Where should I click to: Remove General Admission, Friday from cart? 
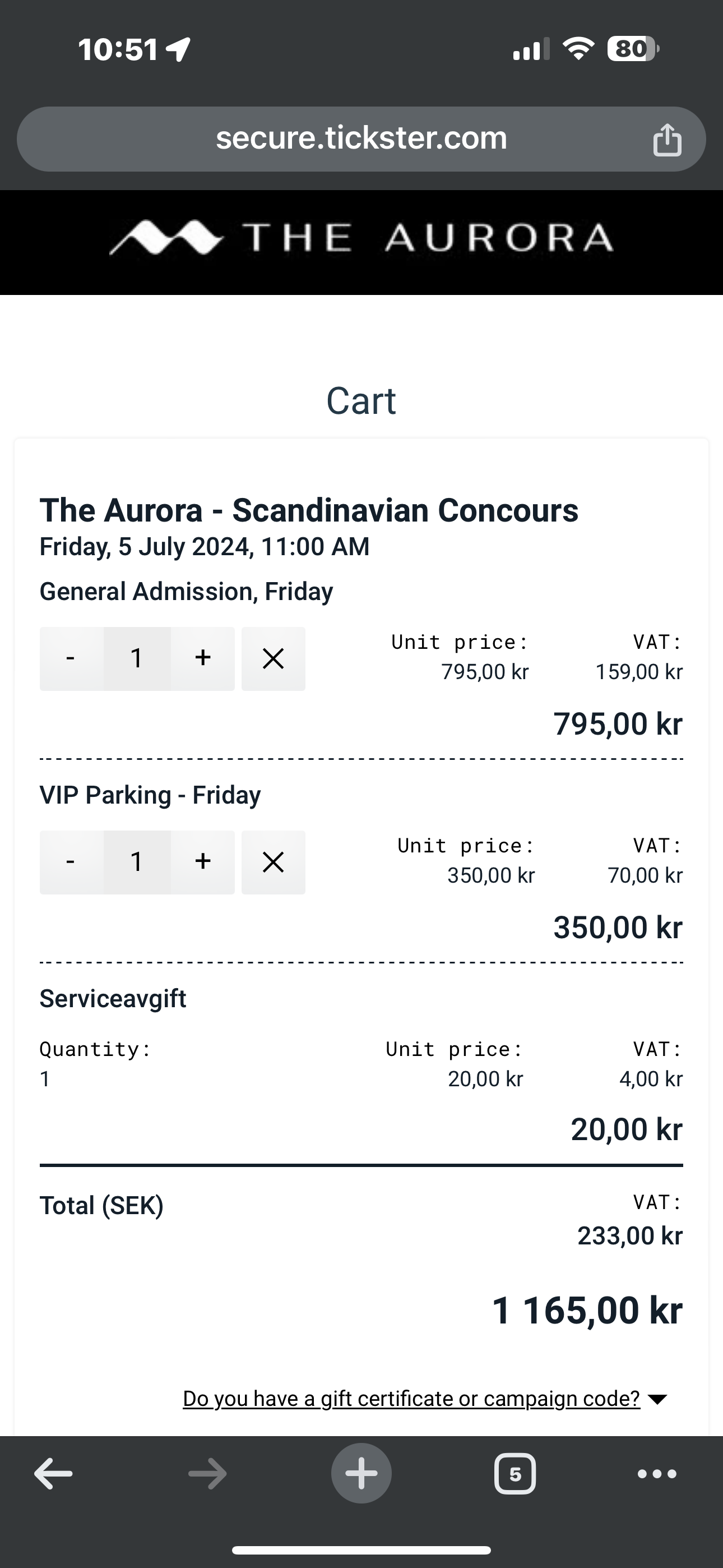(274, 658)
